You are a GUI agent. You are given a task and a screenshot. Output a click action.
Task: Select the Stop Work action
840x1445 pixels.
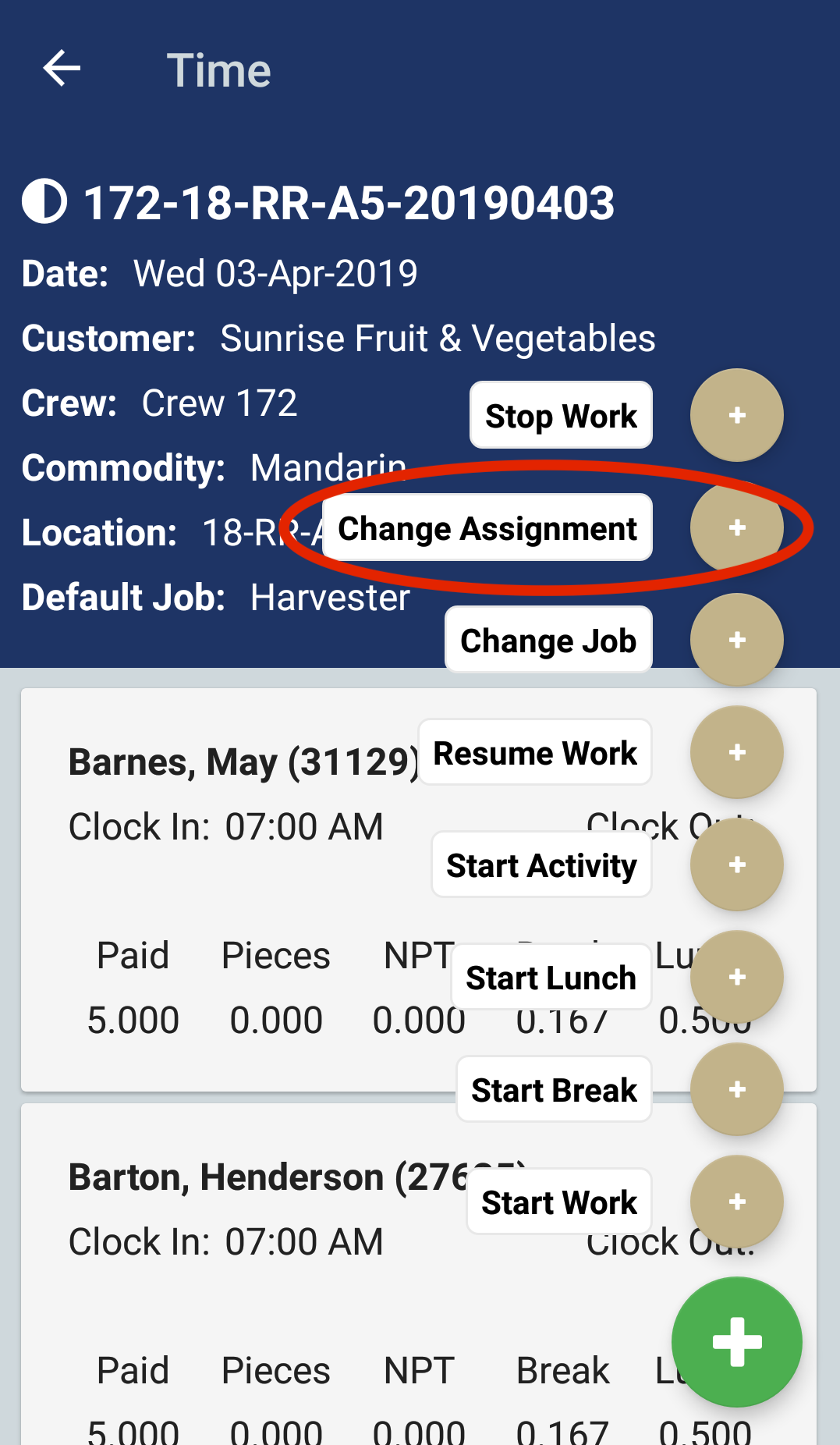coord(561,415)
